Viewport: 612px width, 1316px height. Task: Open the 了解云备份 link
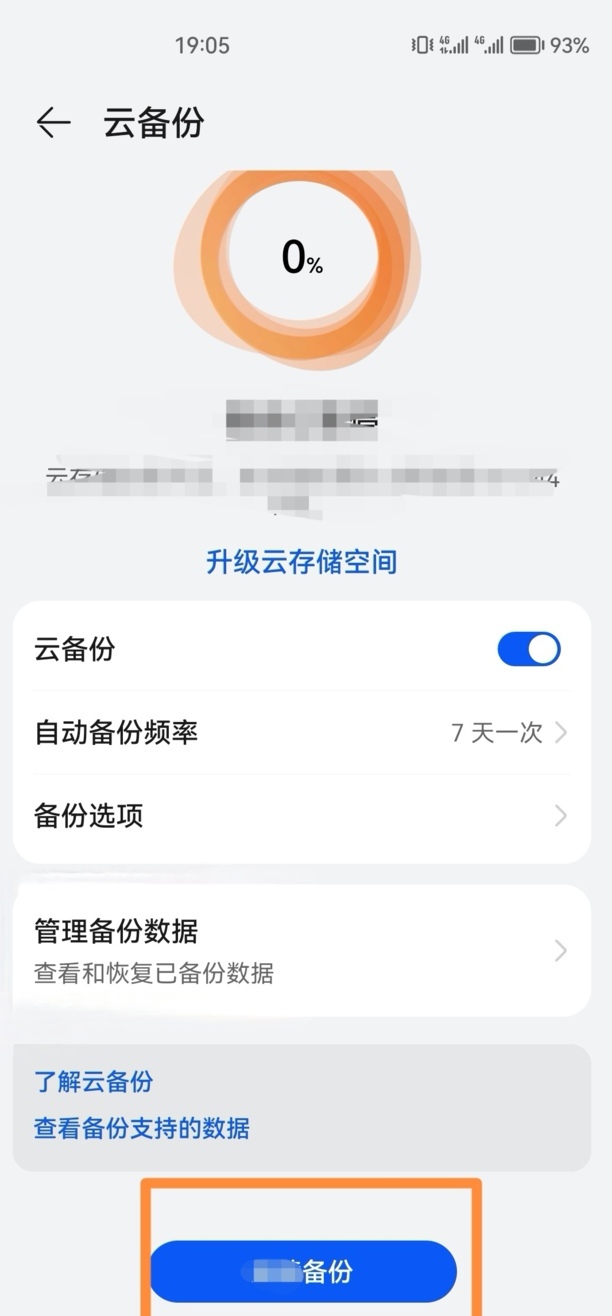point(94,1082)
